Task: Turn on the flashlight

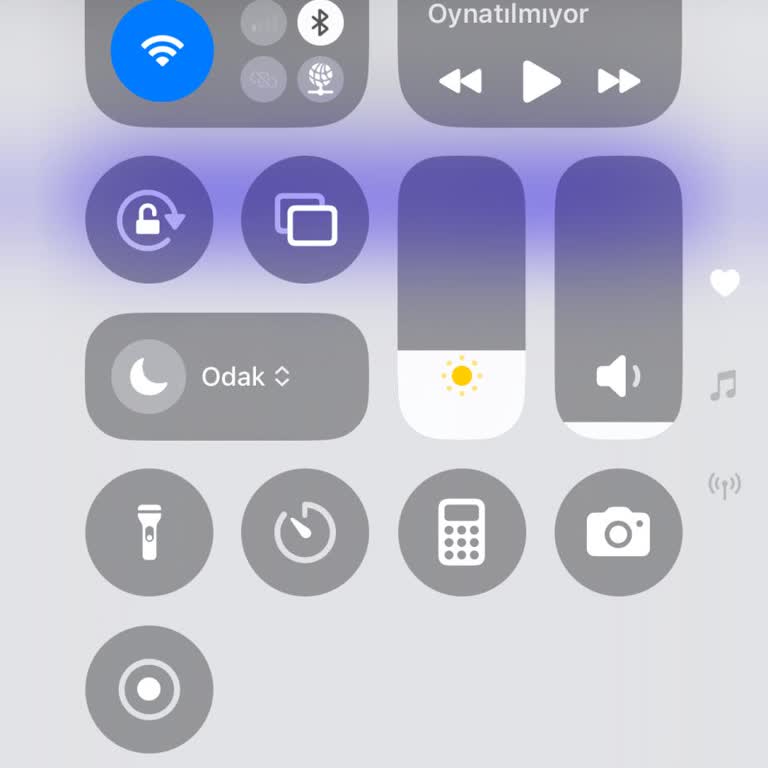Action: 149,532
